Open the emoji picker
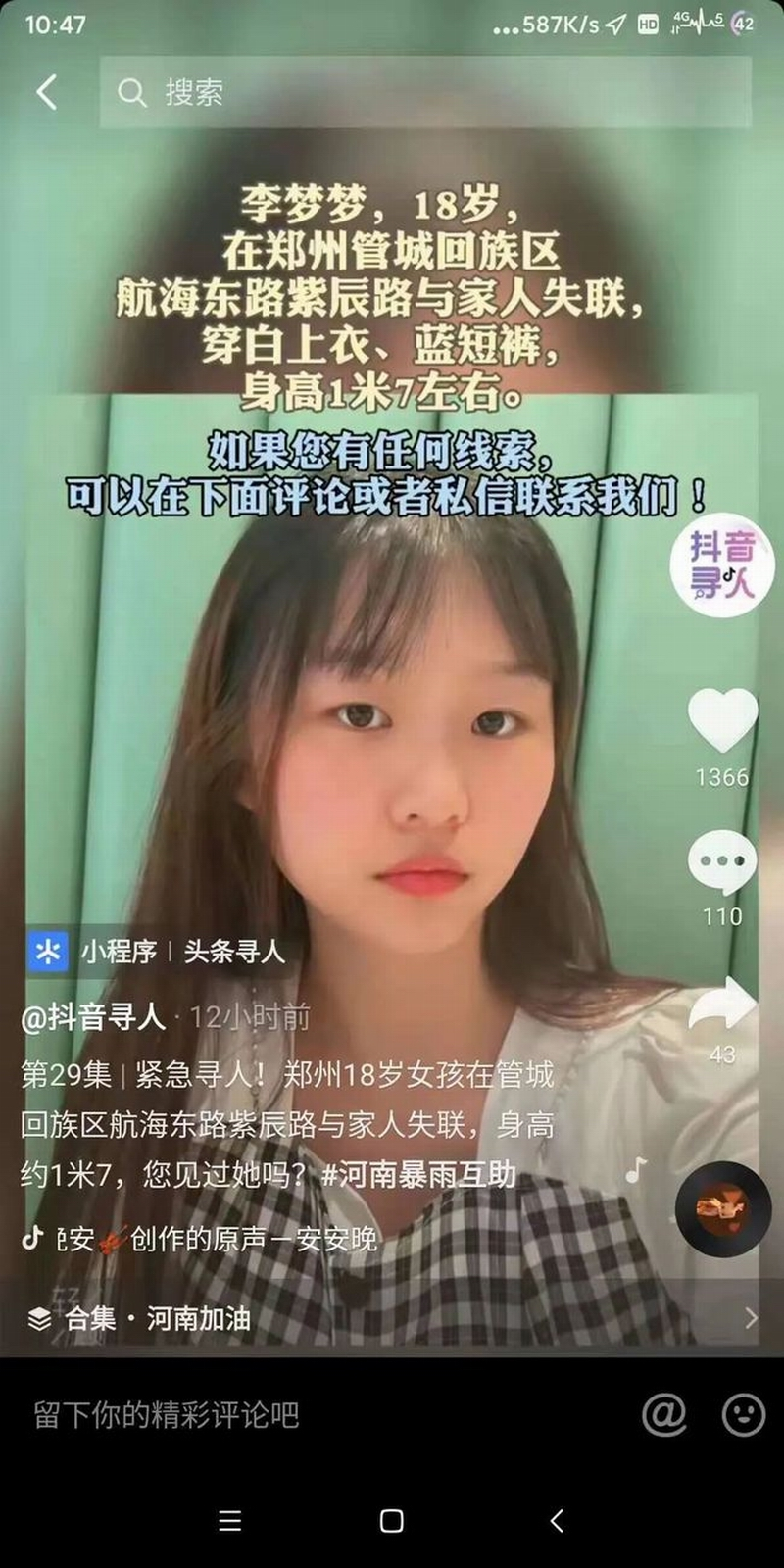 point(743,1414)
